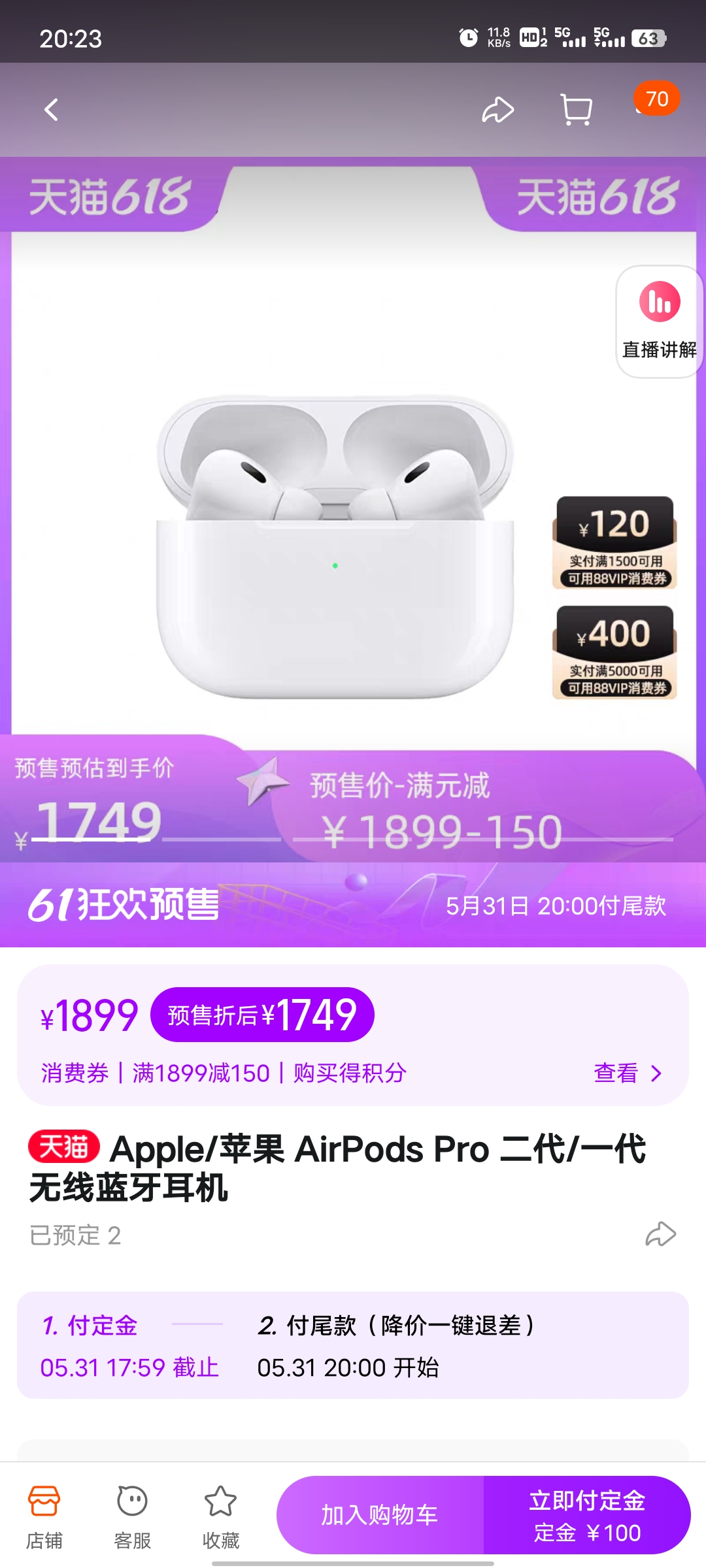Visit the 店铺 store page

[44, 1516]
